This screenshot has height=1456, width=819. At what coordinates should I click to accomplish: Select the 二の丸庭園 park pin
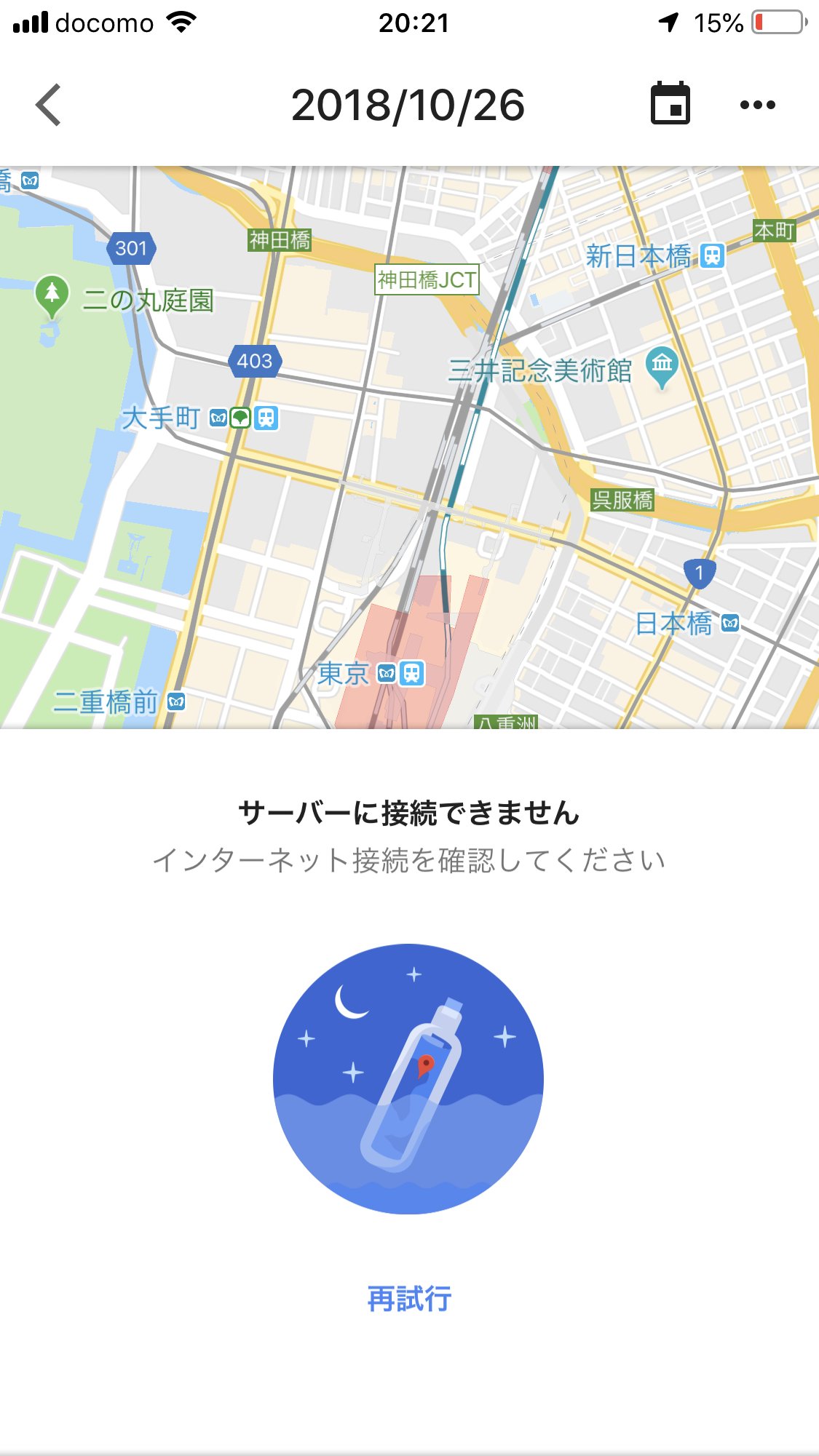(x=52, y=296)
